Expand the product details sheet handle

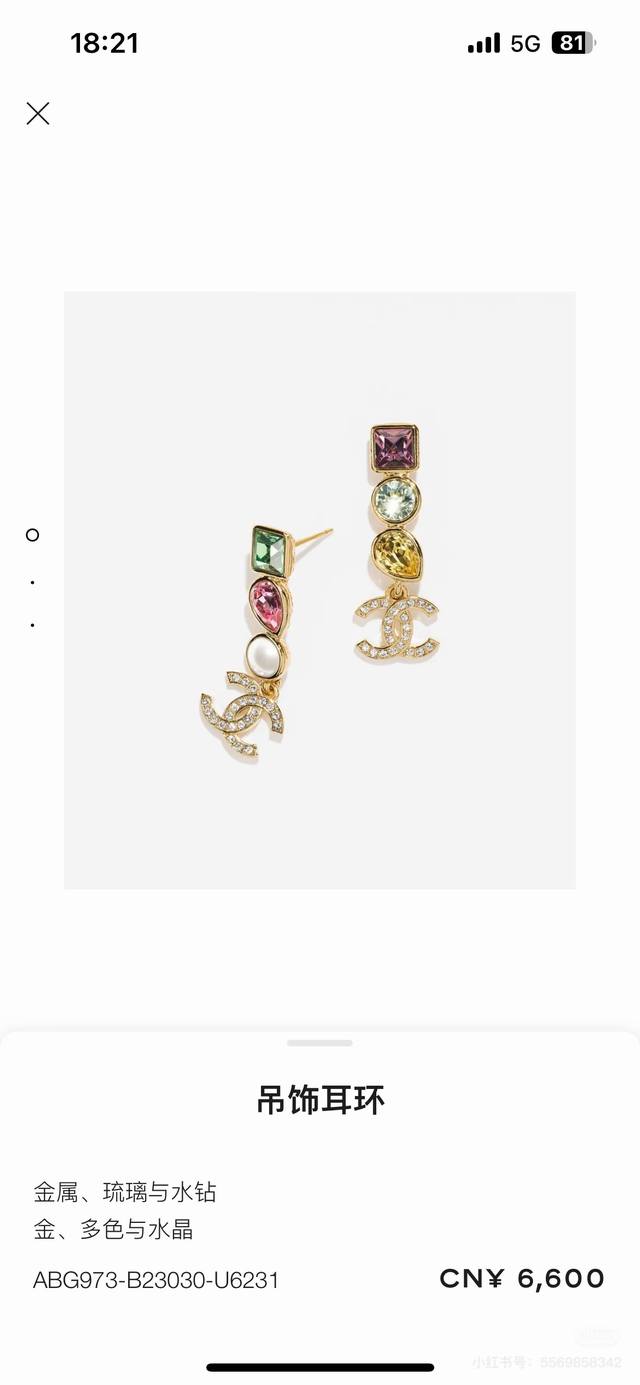[320, 1043]
